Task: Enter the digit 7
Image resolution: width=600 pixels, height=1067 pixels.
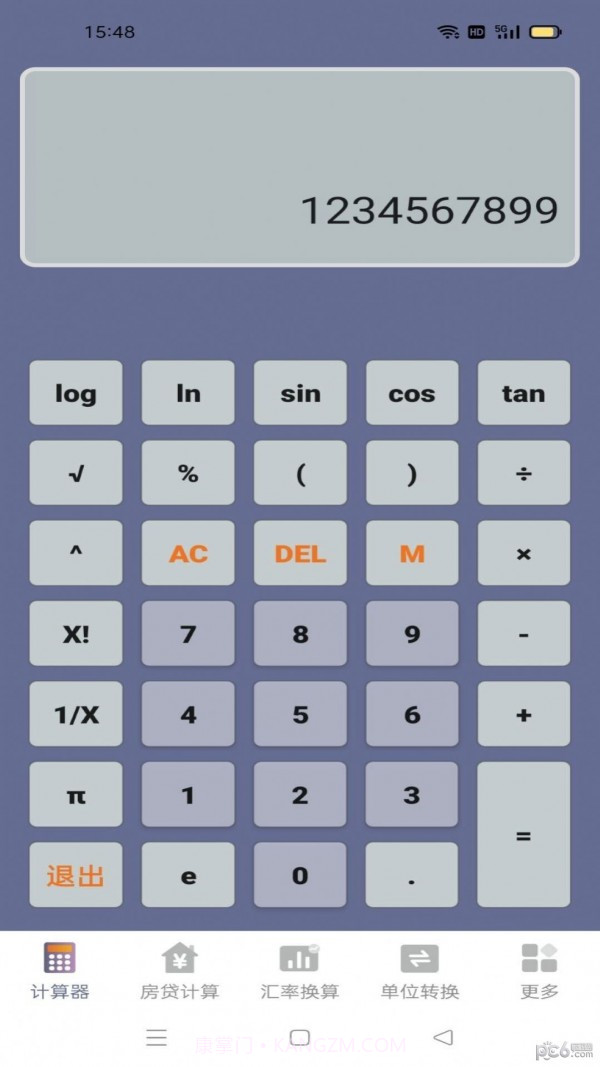Action: coord(188,634)
